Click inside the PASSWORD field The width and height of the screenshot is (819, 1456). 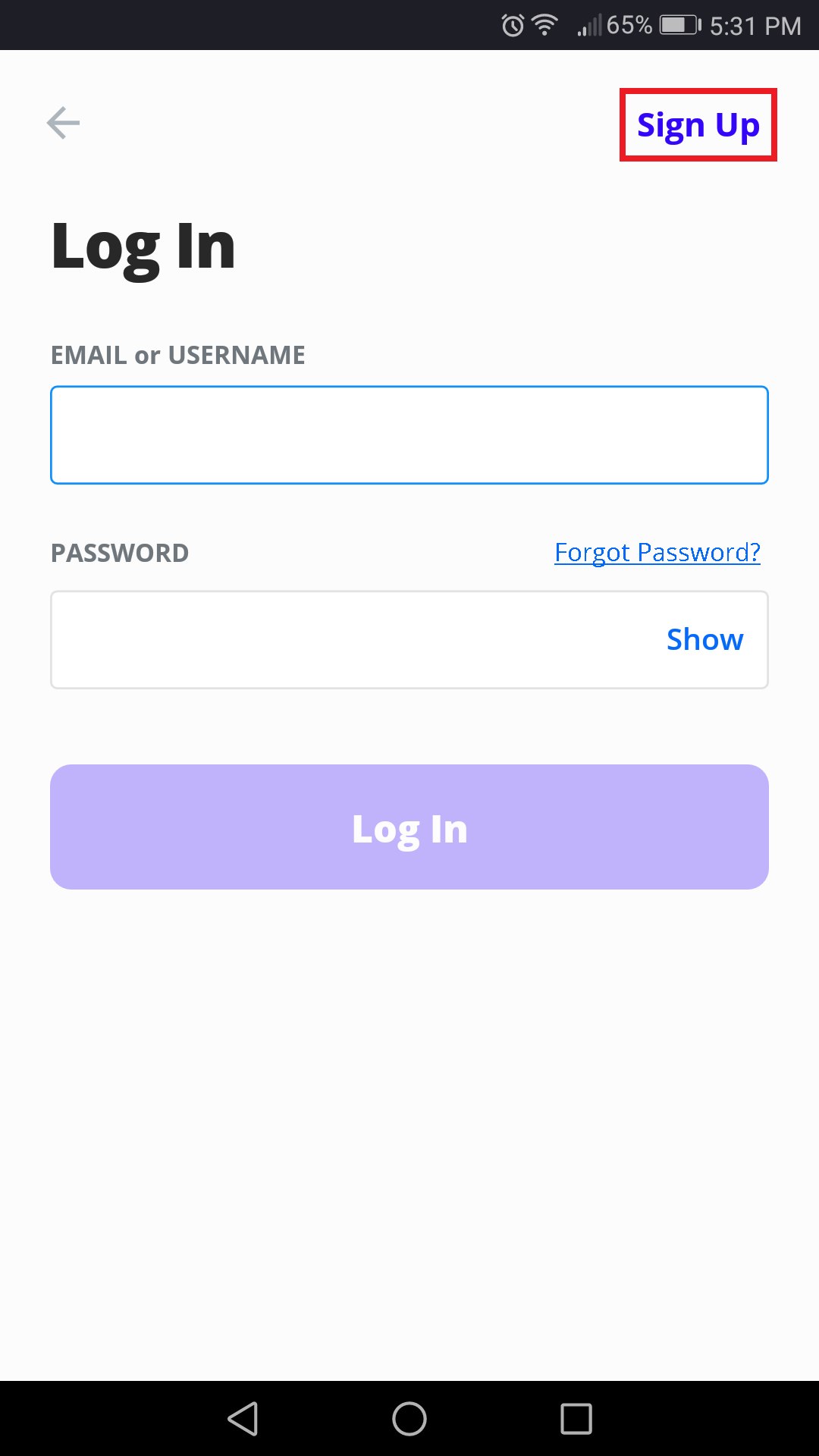[341, 639]
